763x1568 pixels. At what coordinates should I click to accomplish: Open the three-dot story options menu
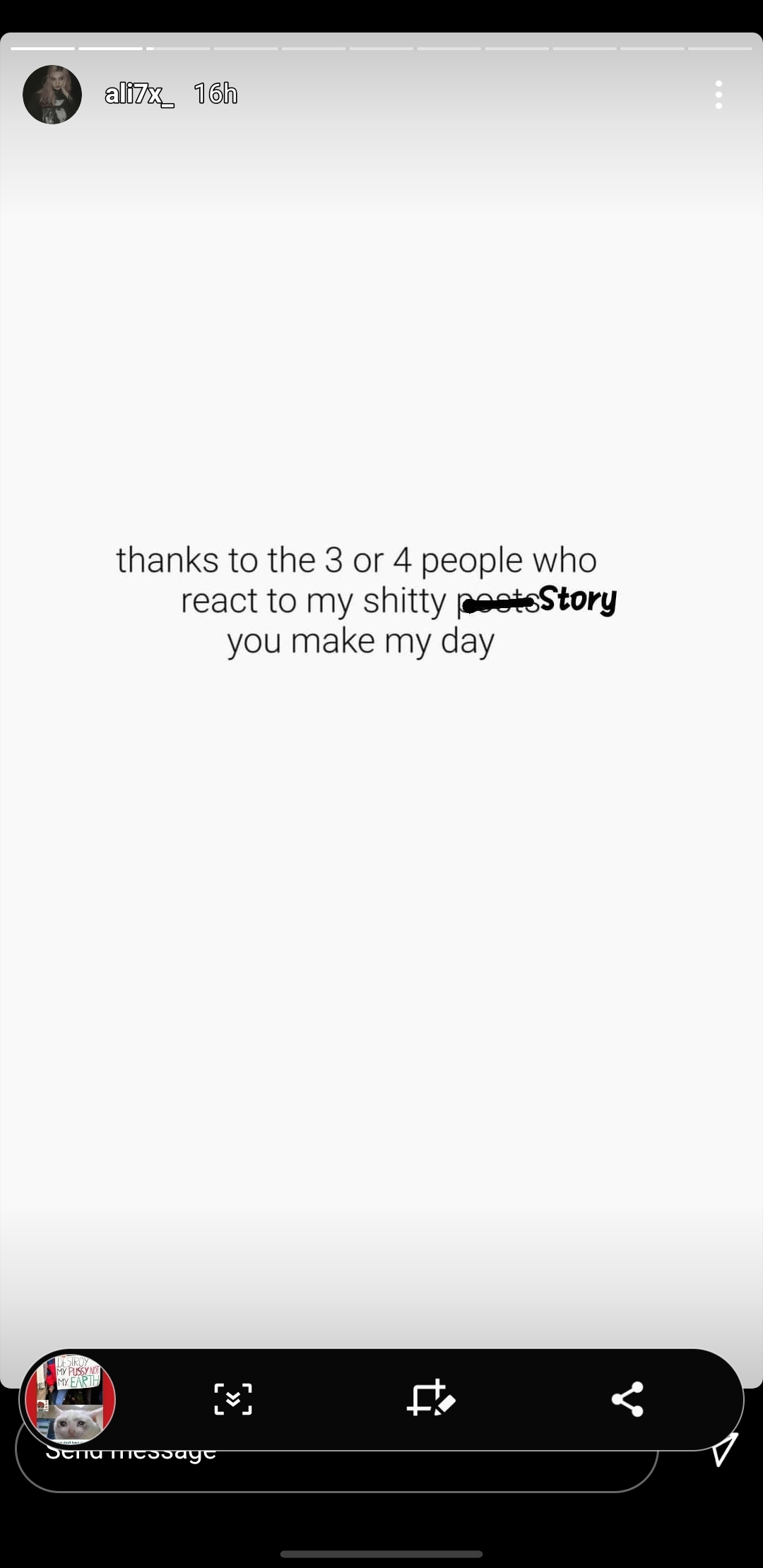[x=718, y=95]
